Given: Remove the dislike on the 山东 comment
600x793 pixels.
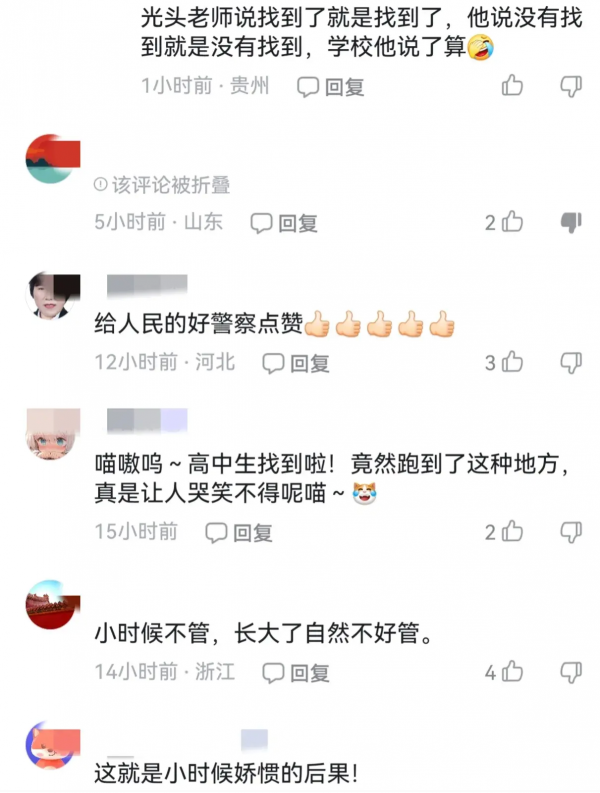Looking at the screenshot, I should (571, 222).
